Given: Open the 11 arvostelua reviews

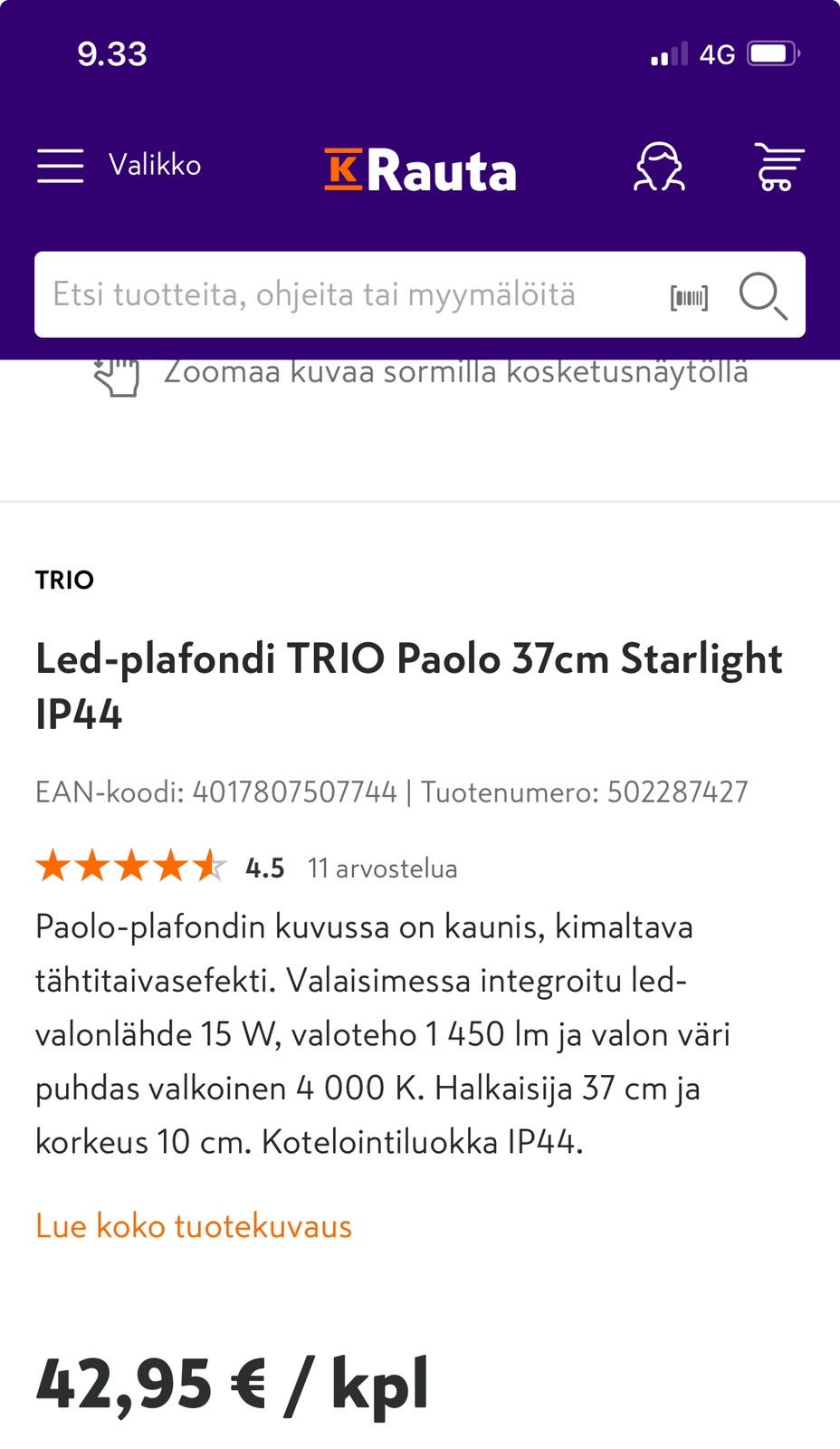Looking at the screenshot, I should (382, 868).
